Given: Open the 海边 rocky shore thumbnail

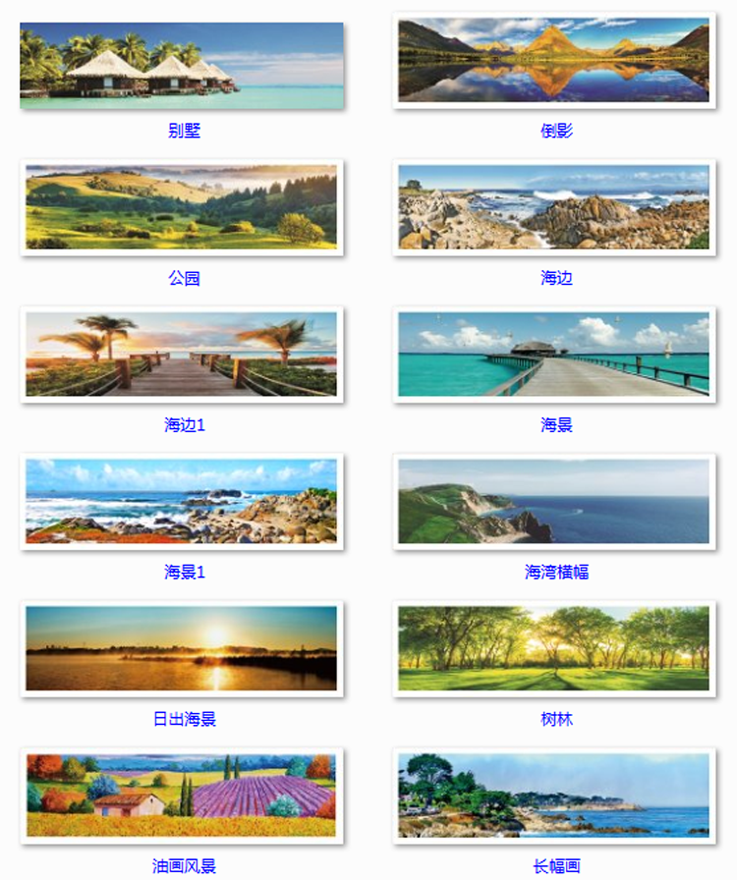Looking at the screenshot, I should click(x=554, y=208).
